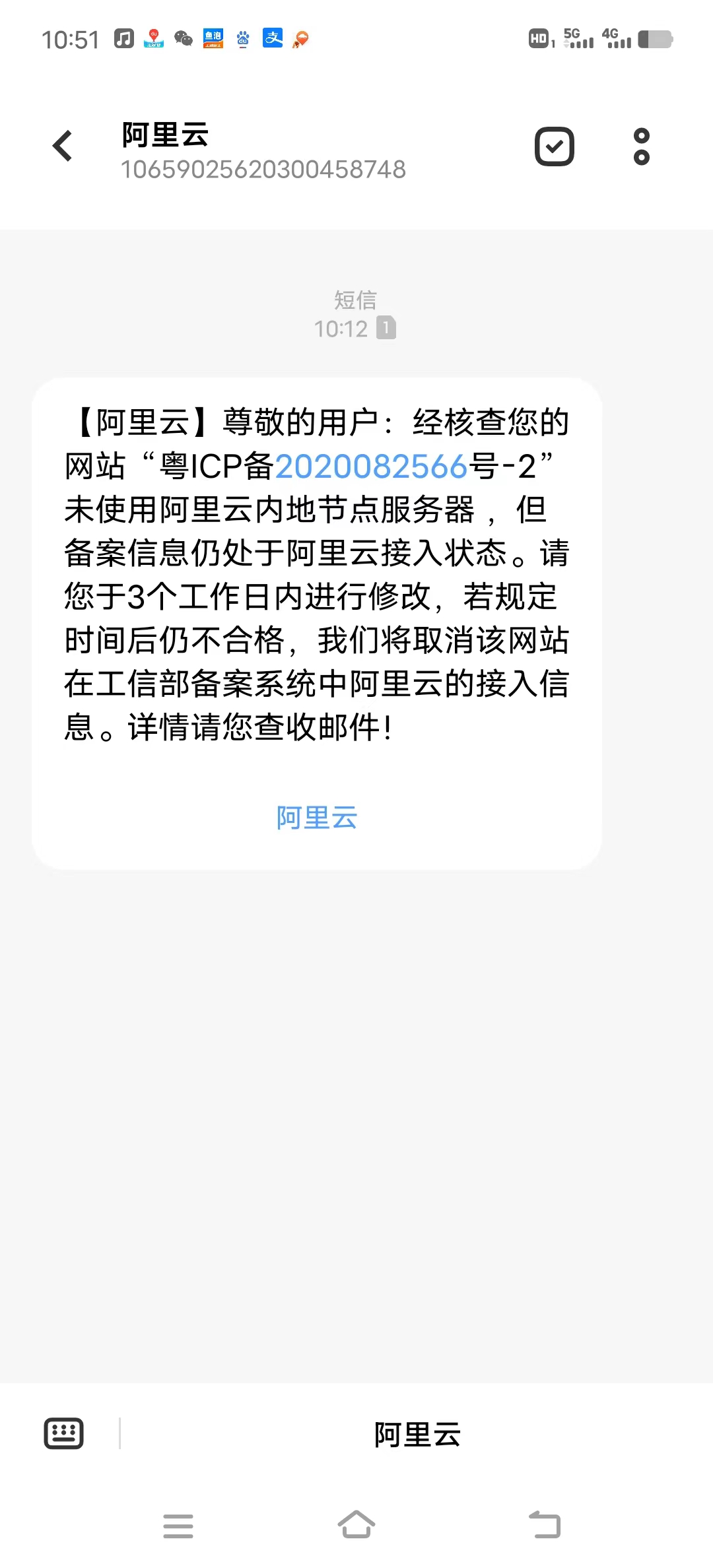Switch to keyboard input mode

coord(63,1433)
